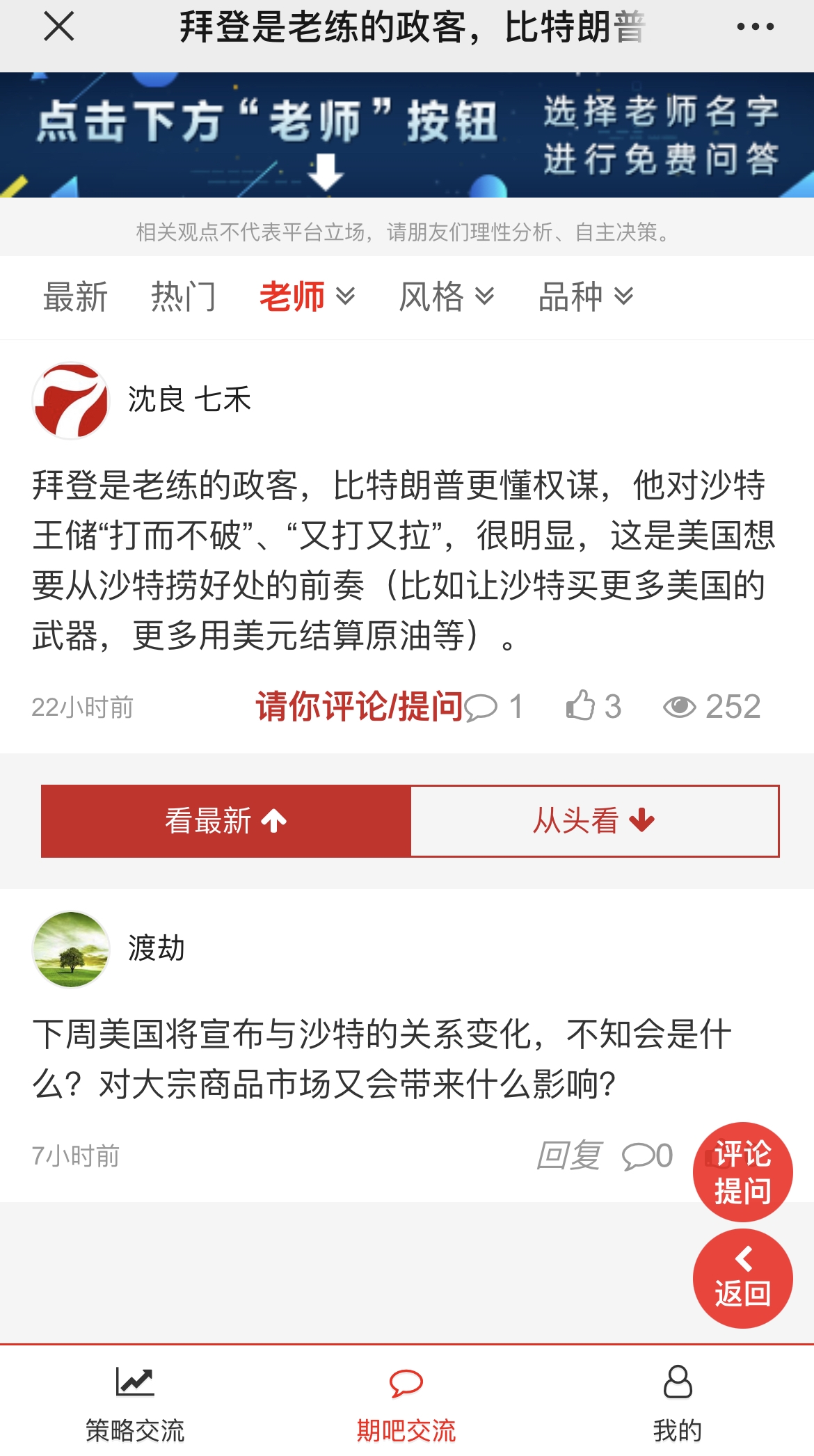Screen dimensions: 814x1456
Task: Tap the teacher Q&A banner
Action: click(x=407, y=135)
